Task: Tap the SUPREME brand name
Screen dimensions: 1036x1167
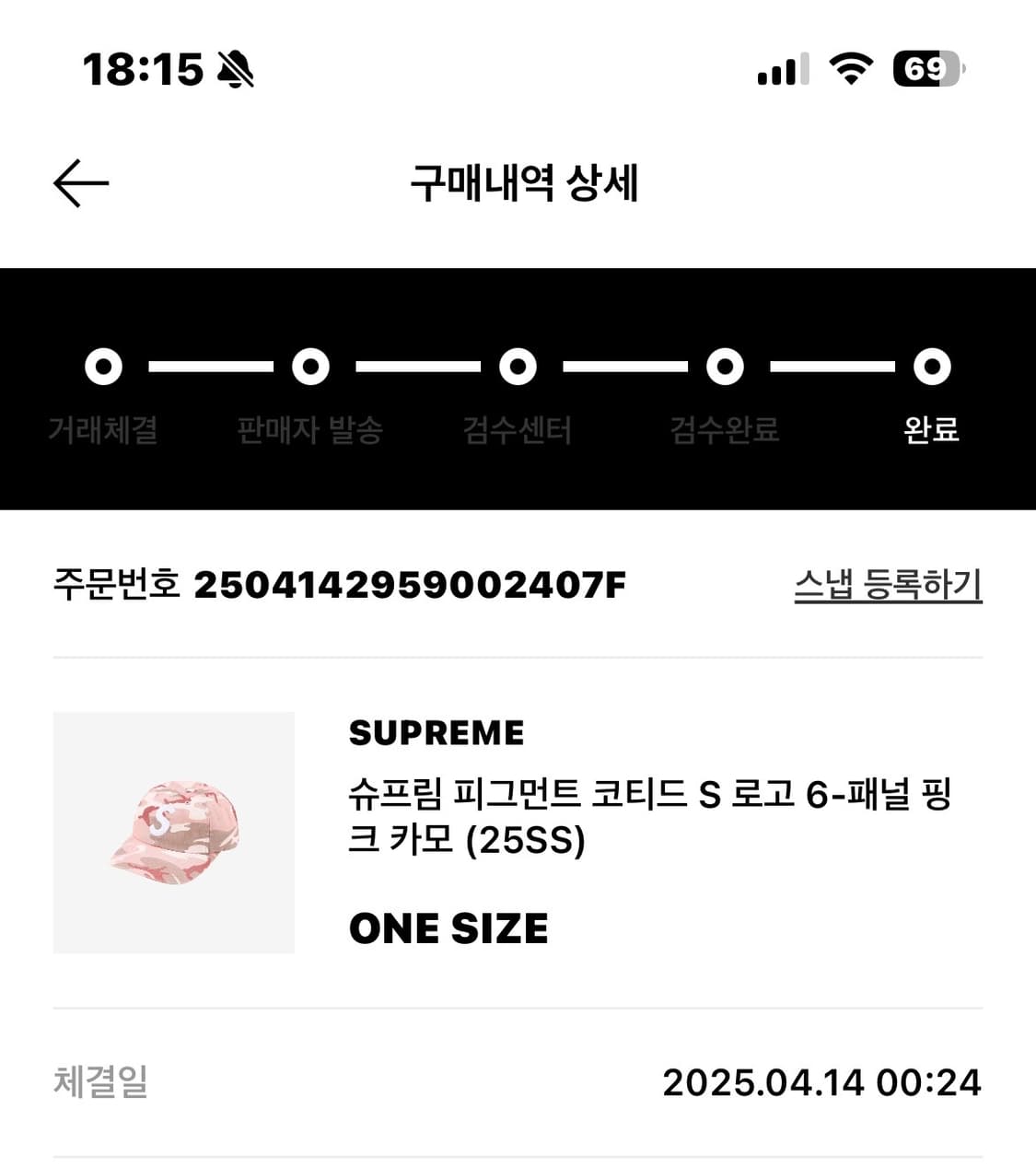Action: coord(437,732)
